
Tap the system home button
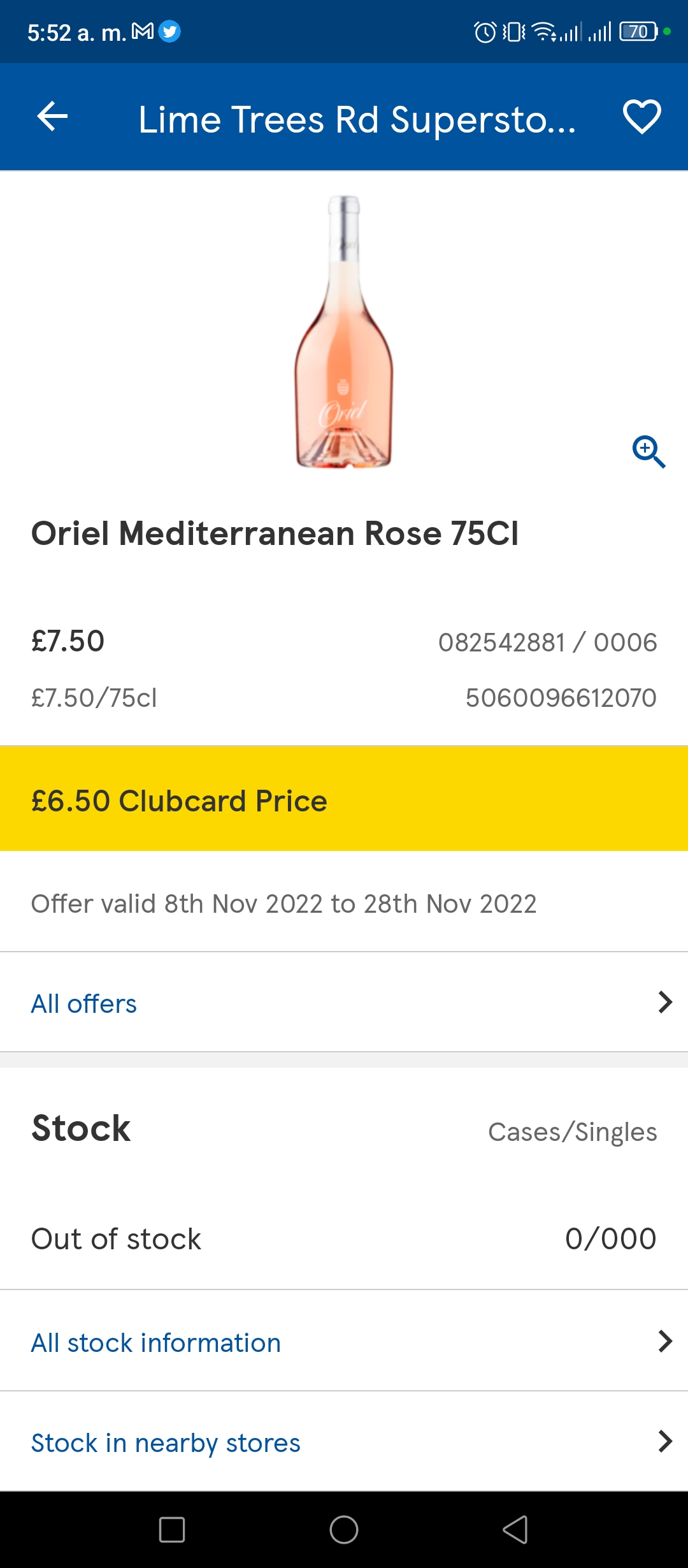pyautogui.click(x=344, y=1530)
